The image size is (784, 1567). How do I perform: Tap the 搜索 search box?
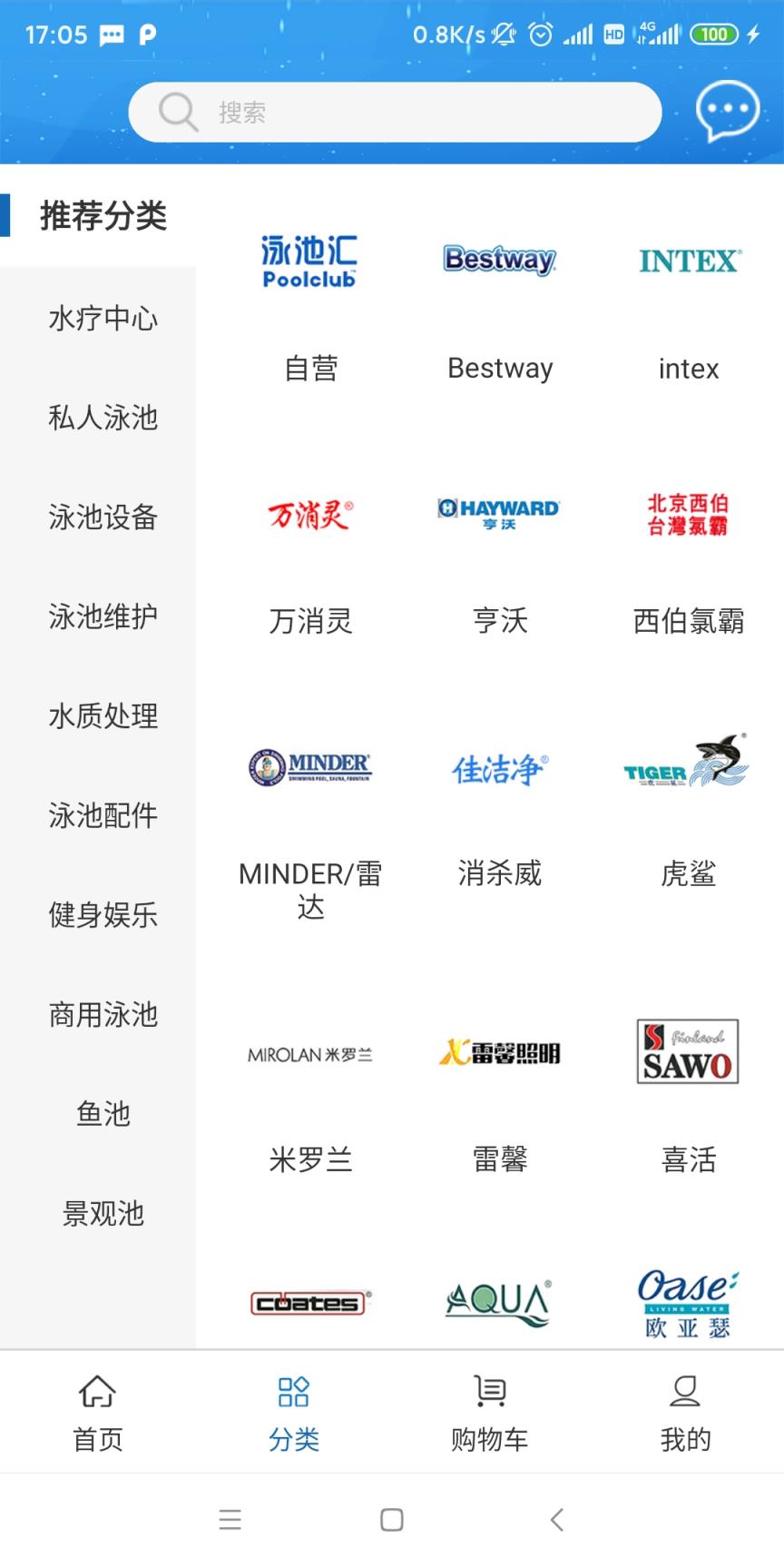point(395,113)
